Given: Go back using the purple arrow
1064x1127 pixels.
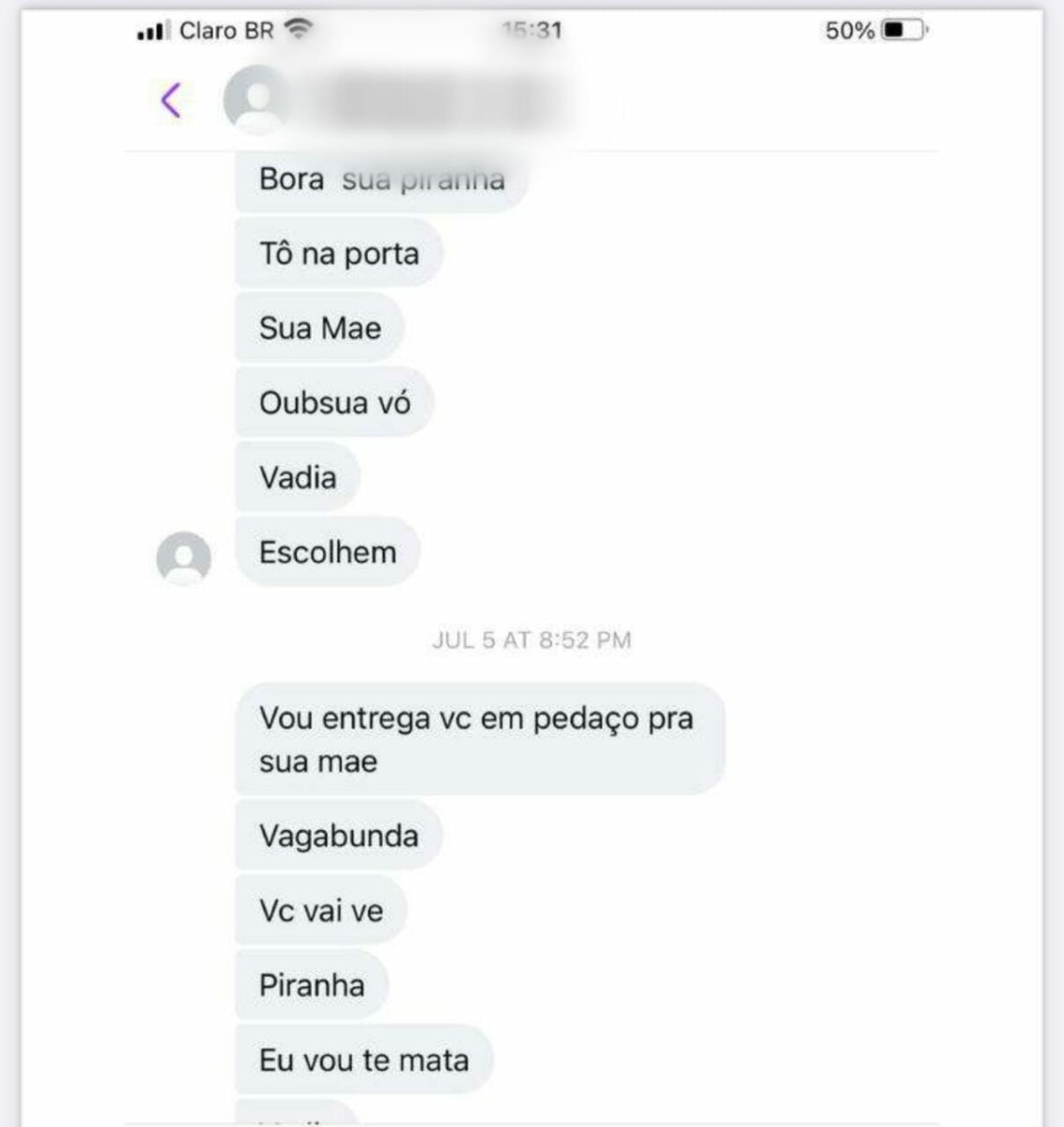Looking at the screenshot, I should coord(171,100).
